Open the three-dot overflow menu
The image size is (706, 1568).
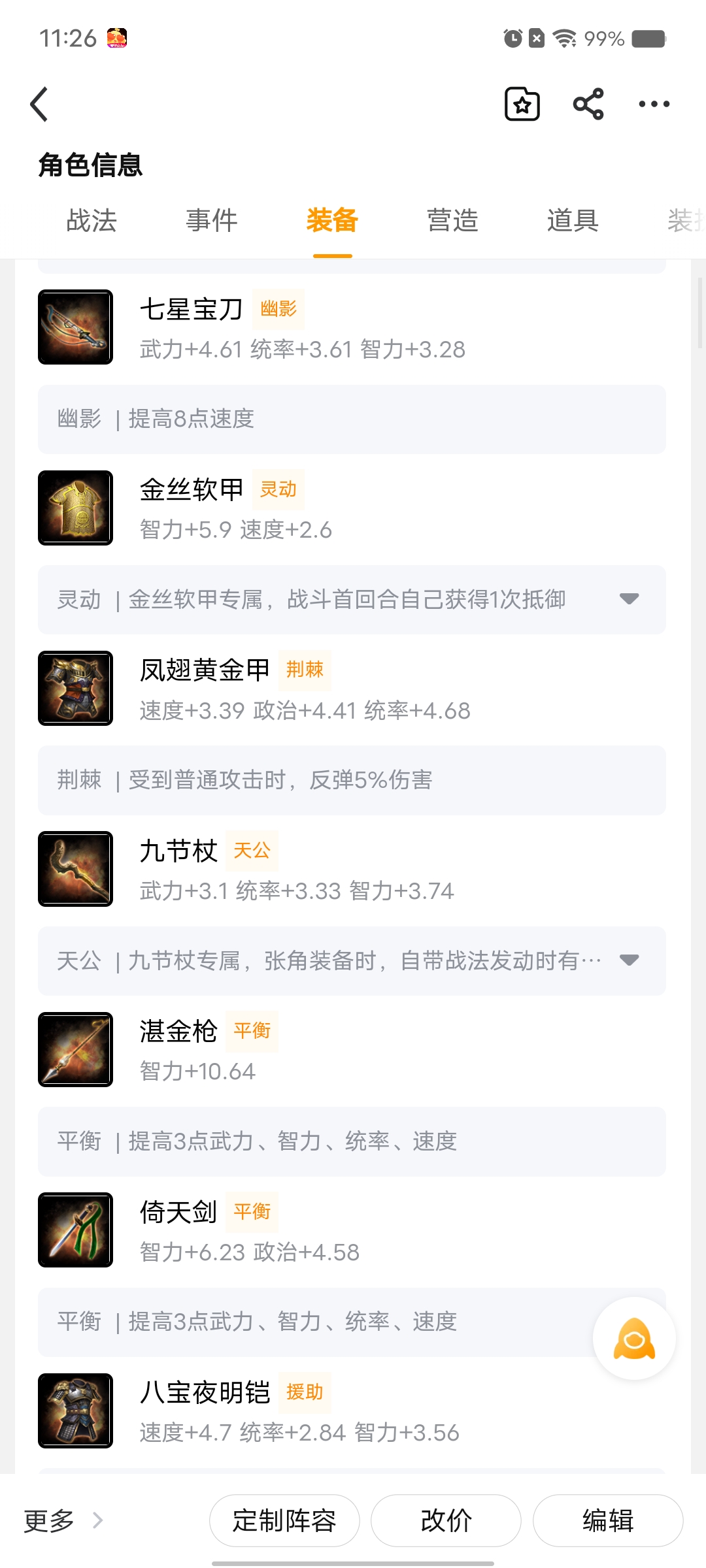click(654, 105)
